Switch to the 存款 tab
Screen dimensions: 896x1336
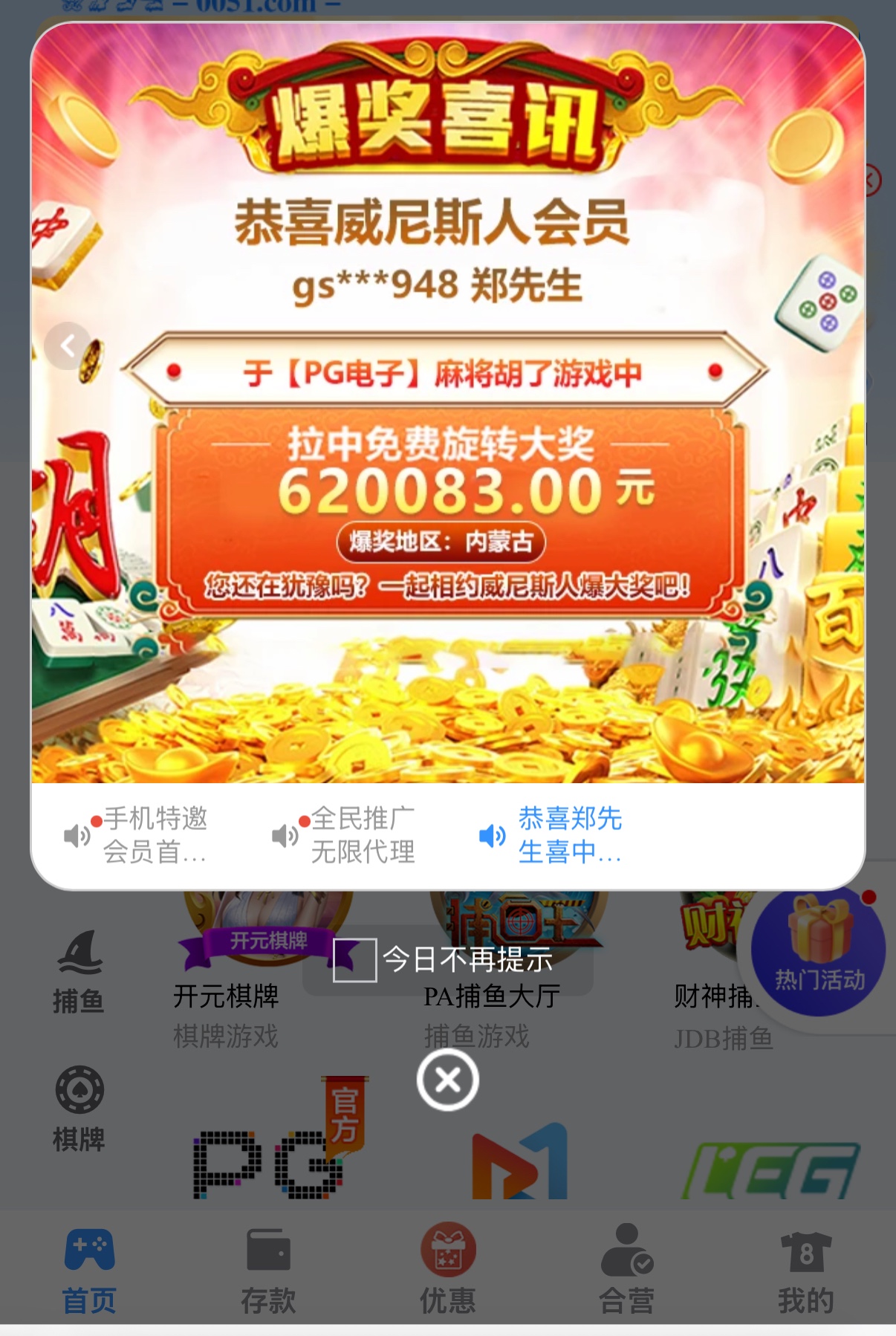268,1269
